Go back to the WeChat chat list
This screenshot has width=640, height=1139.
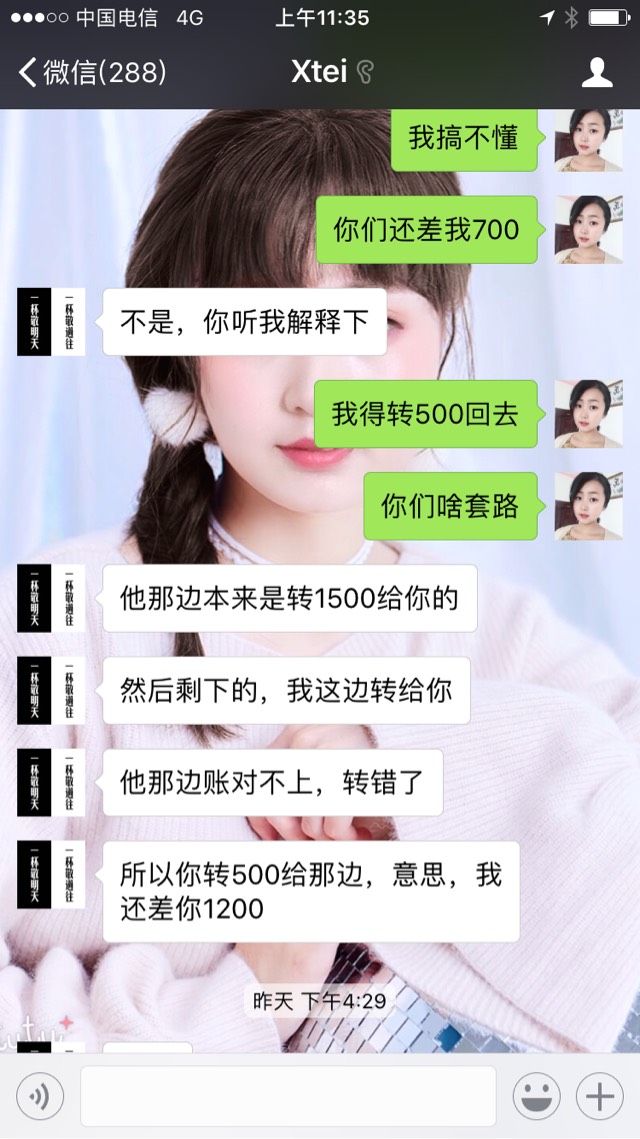[90, 72]
